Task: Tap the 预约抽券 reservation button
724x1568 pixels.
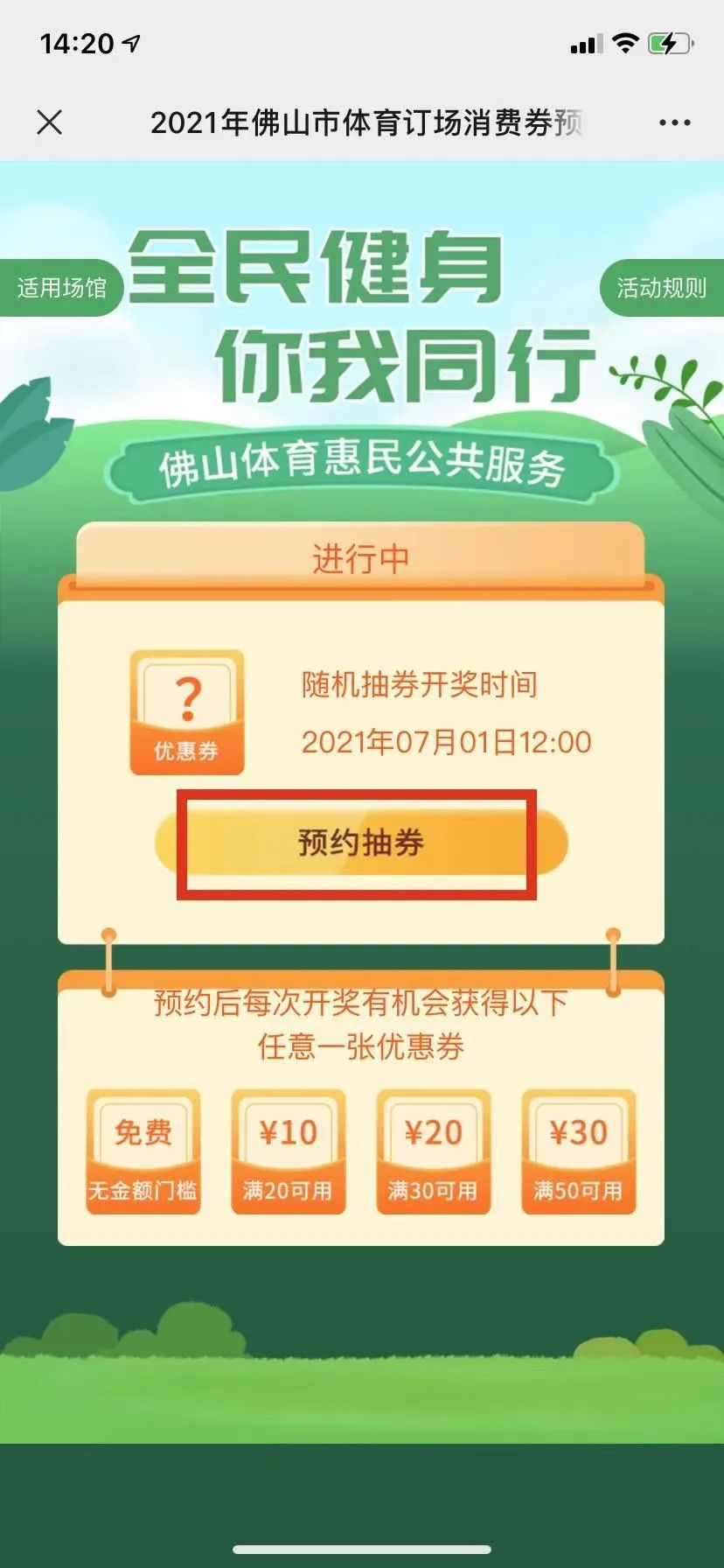Action: [x=361, y=843]
